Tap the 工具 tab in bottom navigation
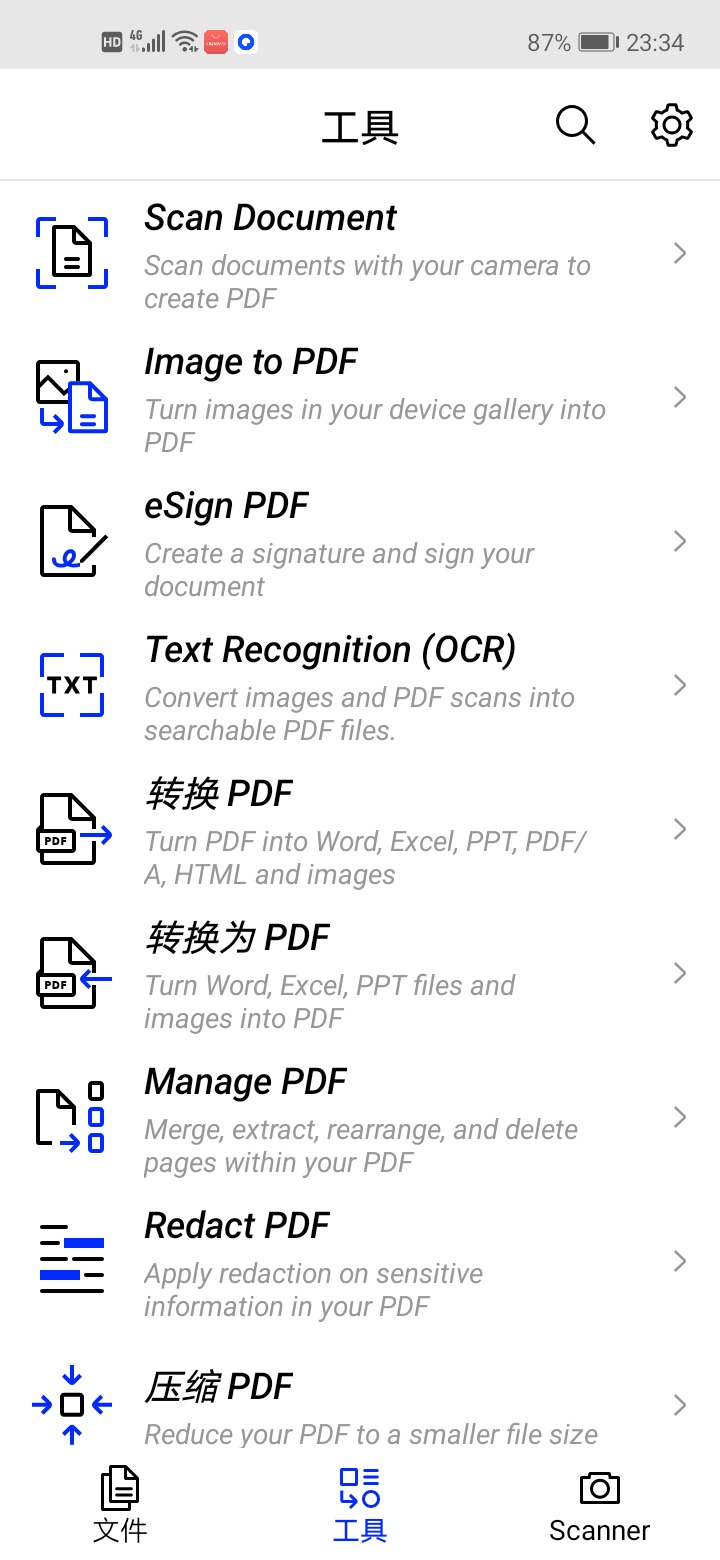The width and height of the screenshot is (720, 1560). pyautogui.click(x=360, y=1505)
